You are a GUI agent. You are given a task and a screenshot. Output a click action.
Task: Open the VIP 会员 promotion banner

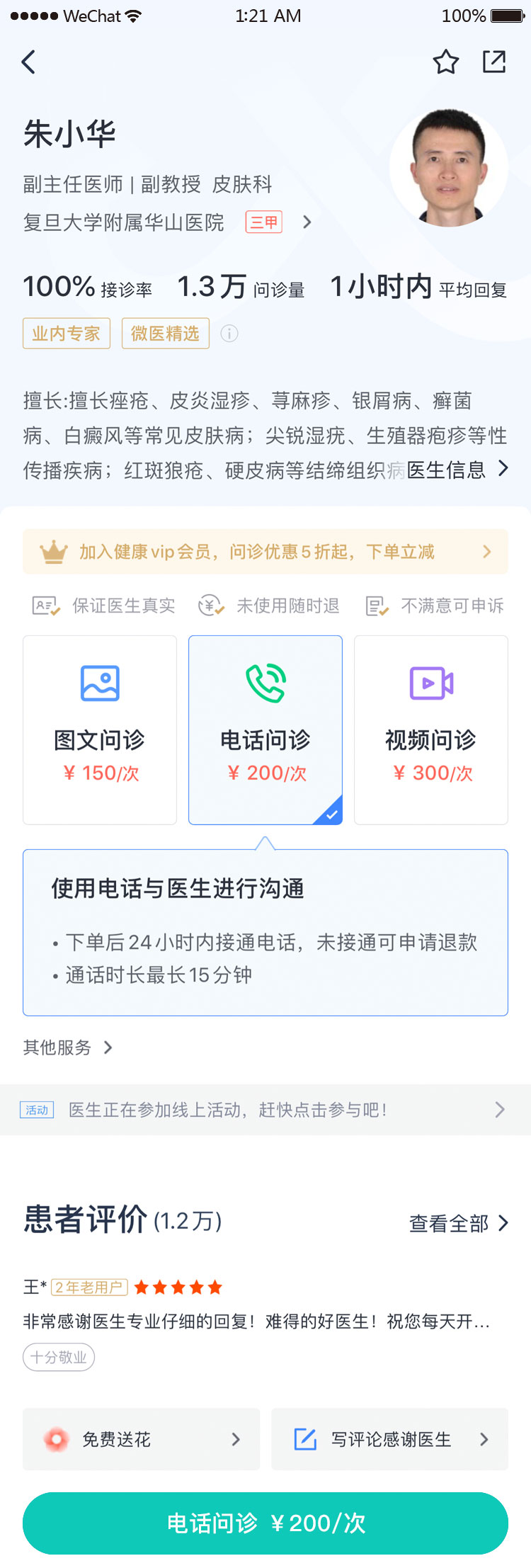coord(265,552)
